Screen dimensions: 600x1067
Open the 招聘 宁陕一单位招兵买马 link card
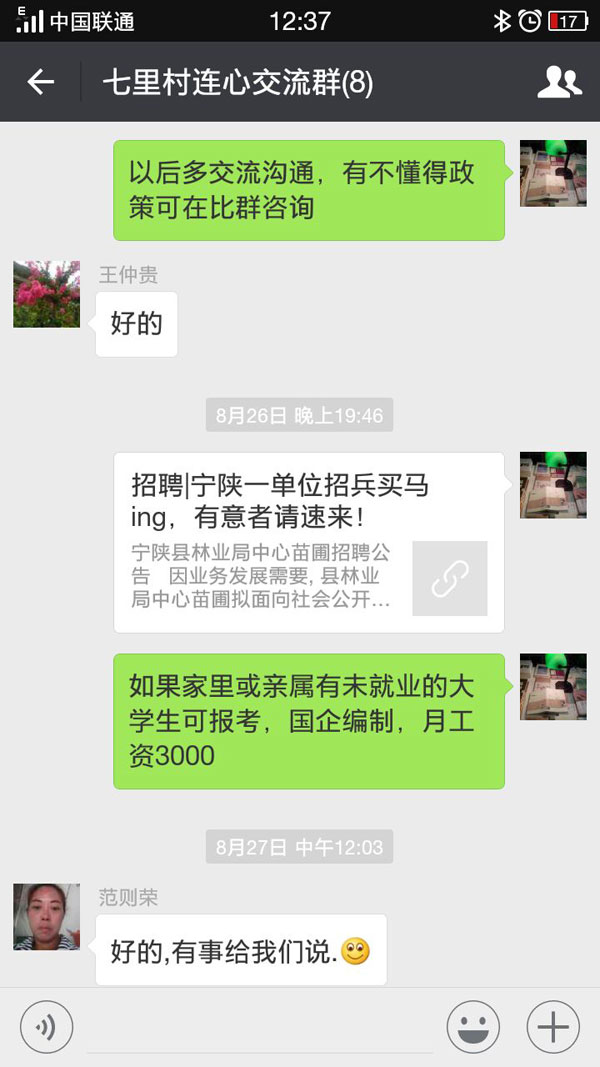click(309, 542)
